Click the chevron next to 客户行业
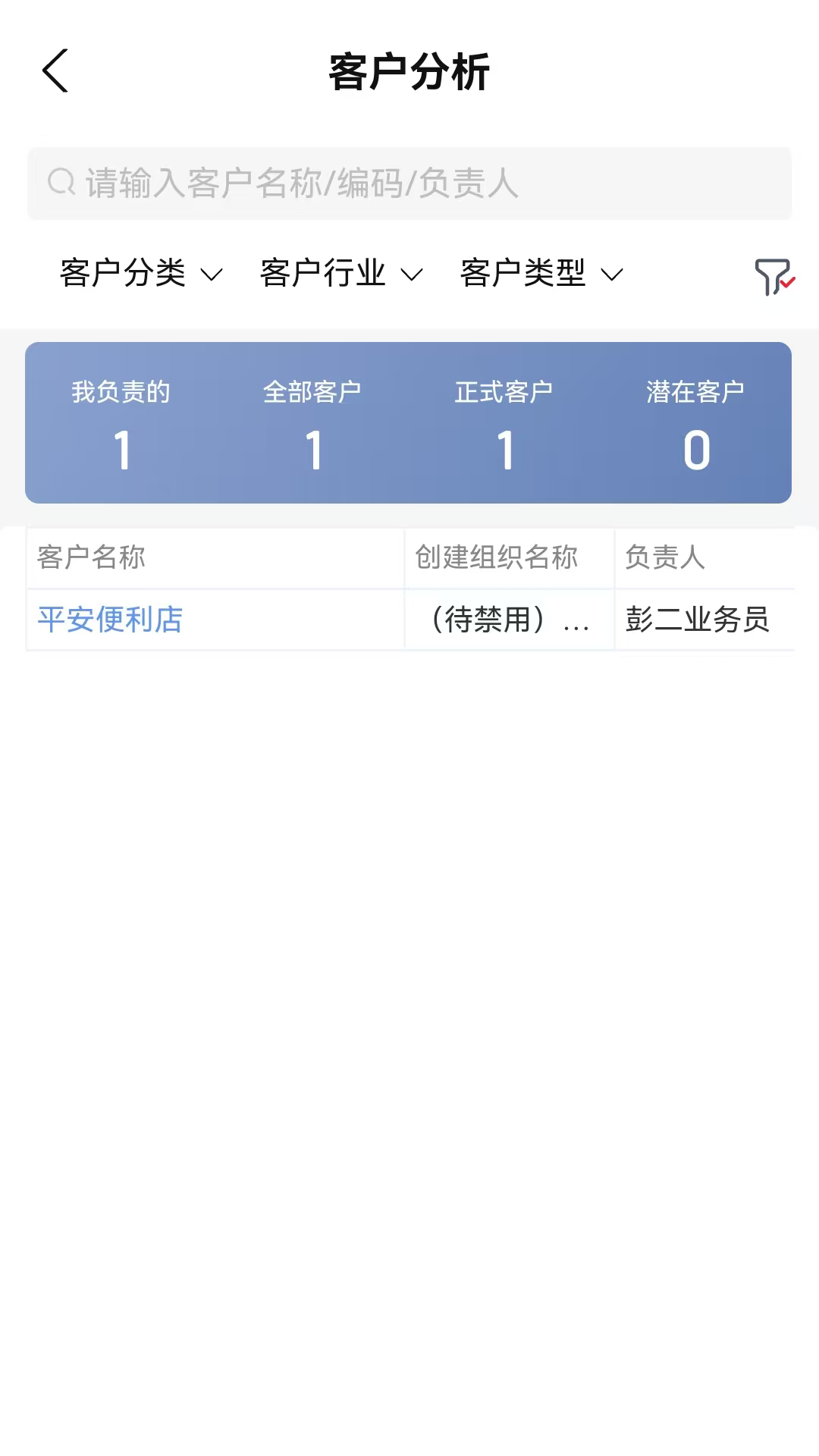This screenshot has width=819, height=1456. (411, 276)
